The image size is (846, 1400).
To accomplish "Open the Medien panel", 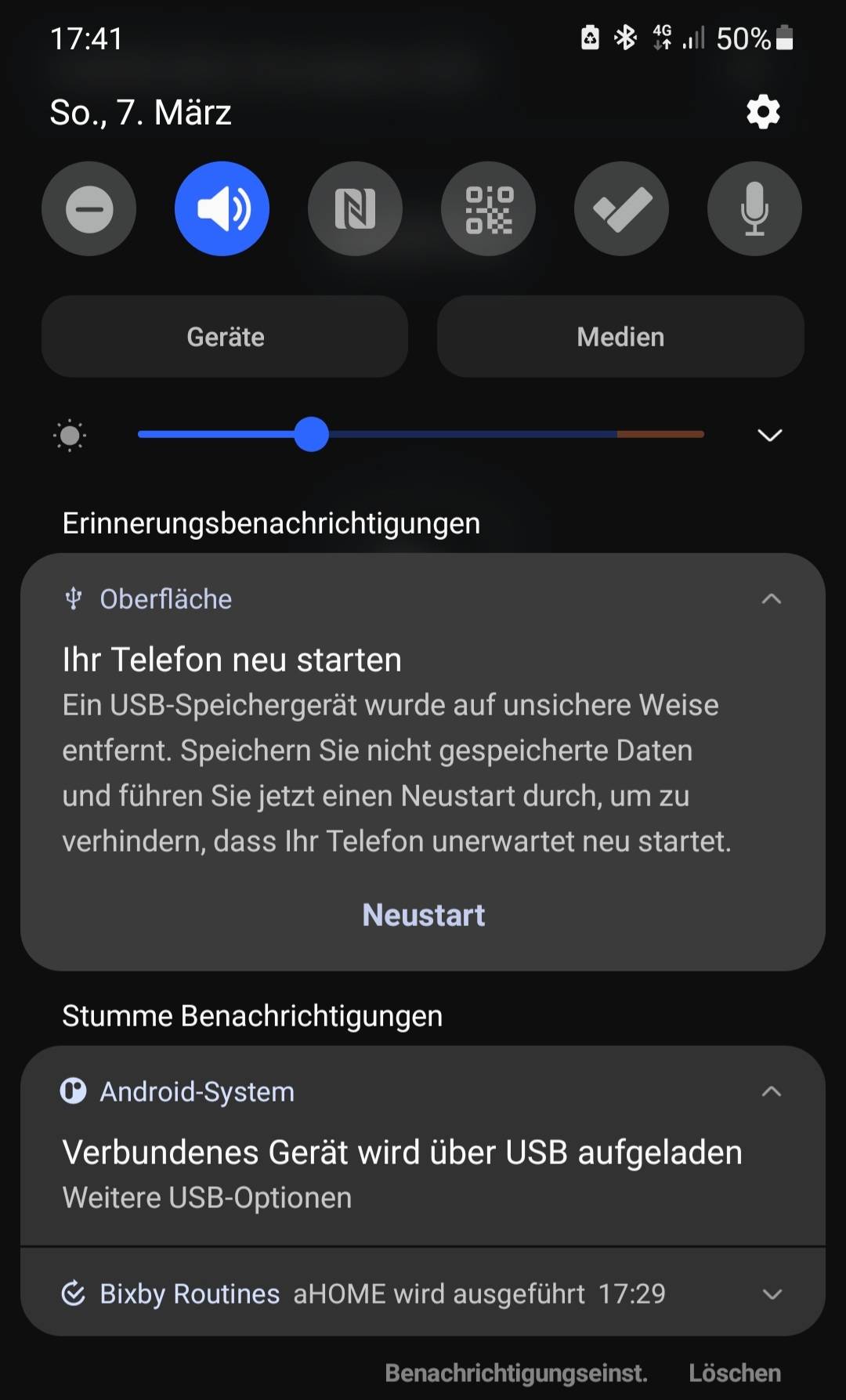I will click(x=620, y=337).
